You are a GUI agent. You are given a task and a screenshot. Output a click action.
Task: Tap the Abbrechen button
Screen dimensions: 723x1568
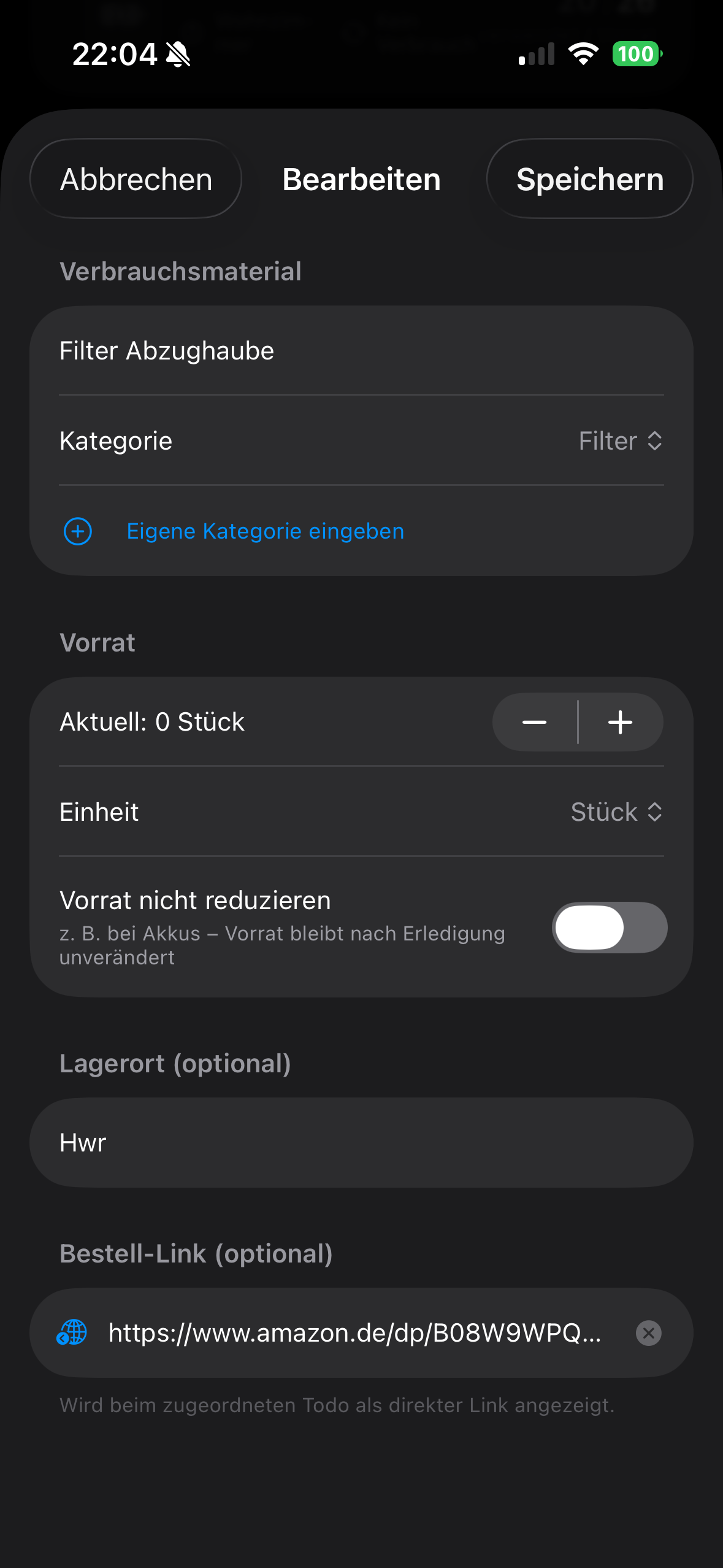[135, 179]
